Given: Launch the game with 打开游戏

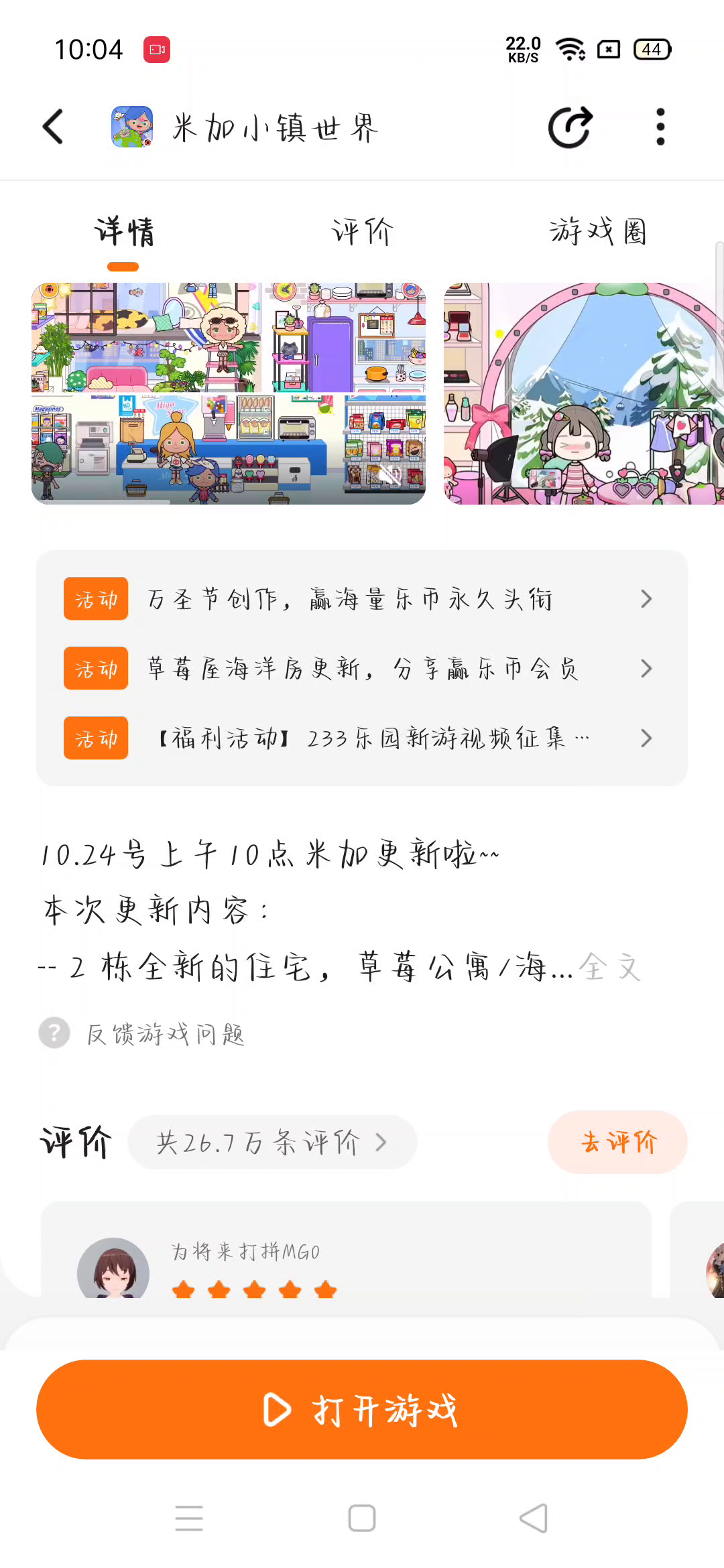Looking at the screenshot, I should point(362,1409).
